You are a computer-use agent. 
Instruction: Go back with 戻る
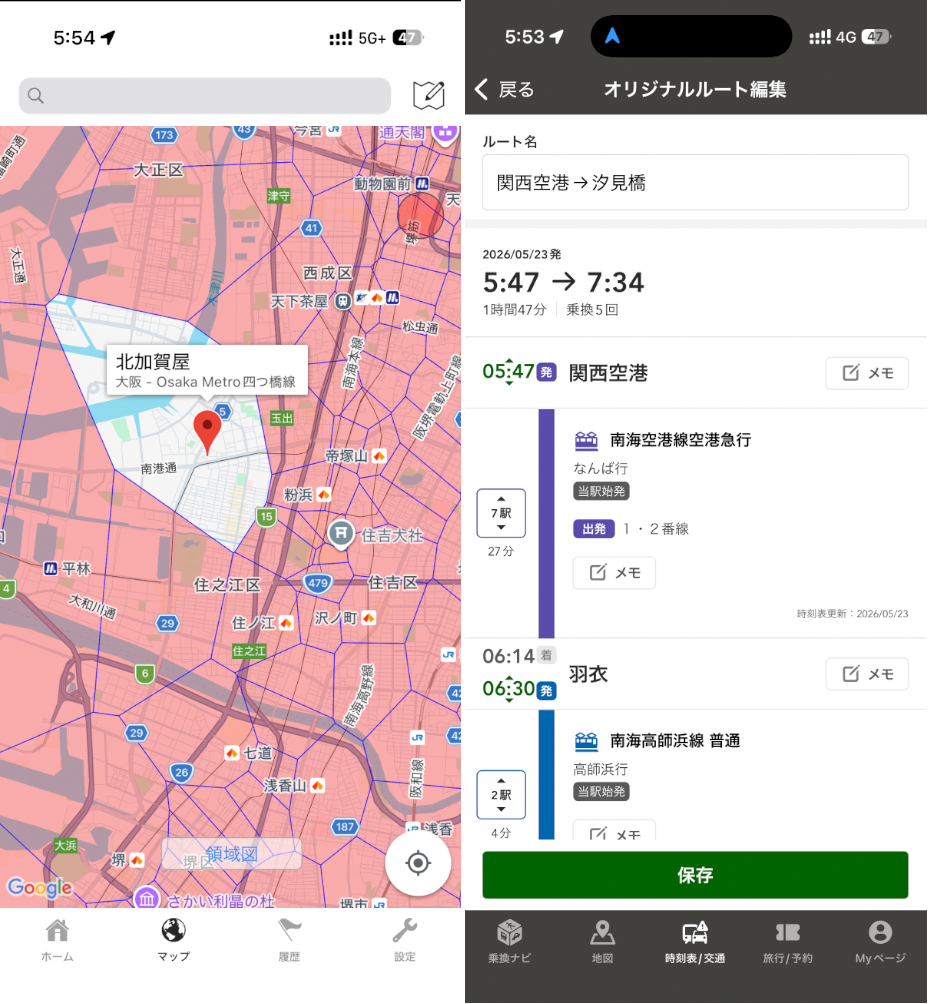505,89
